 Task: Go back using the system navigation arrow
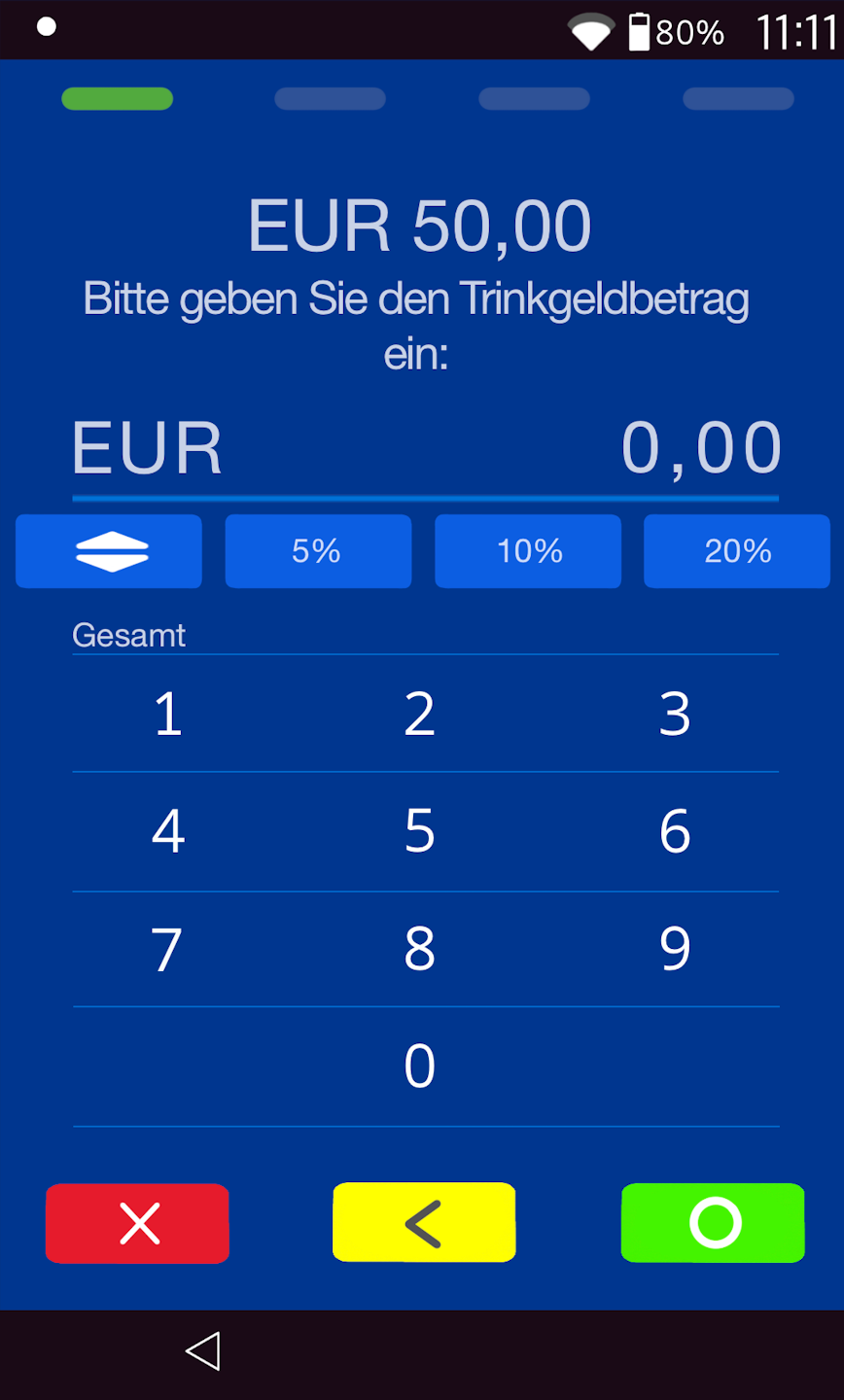coord(203,1351)
